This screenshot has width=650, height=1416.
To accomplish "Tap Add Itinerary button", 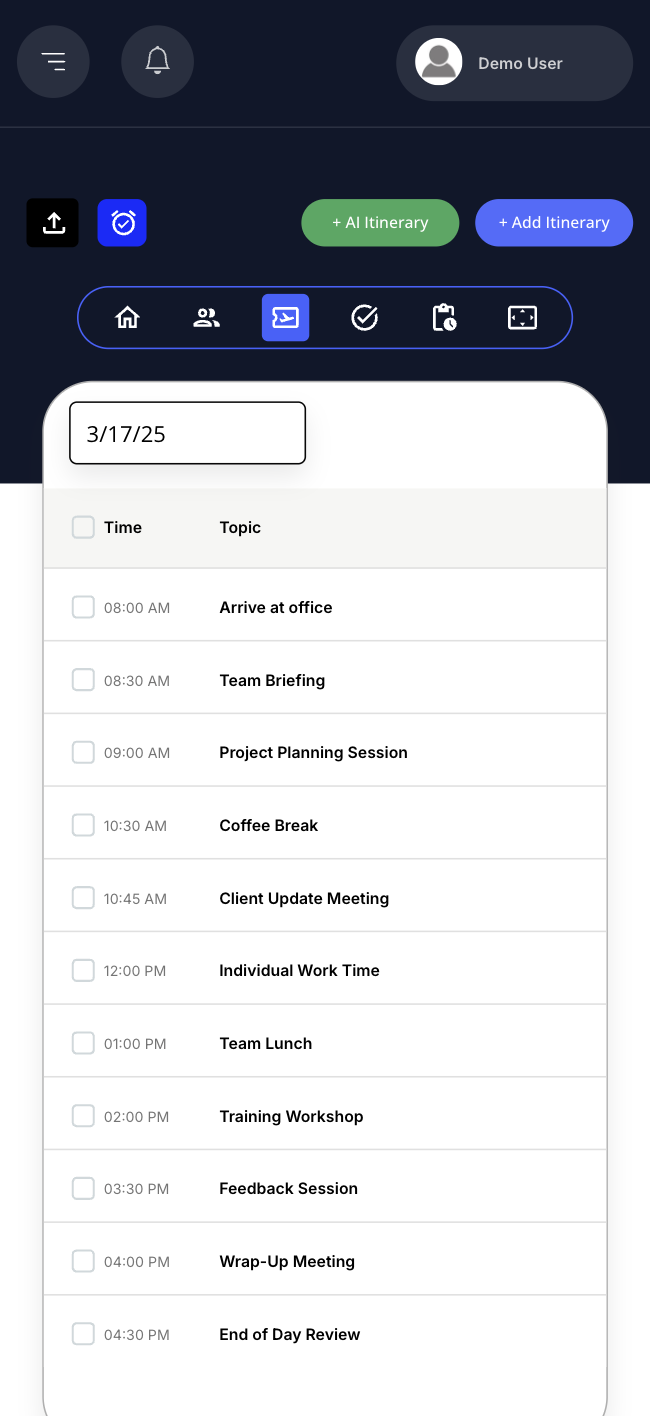I will 553,223.
